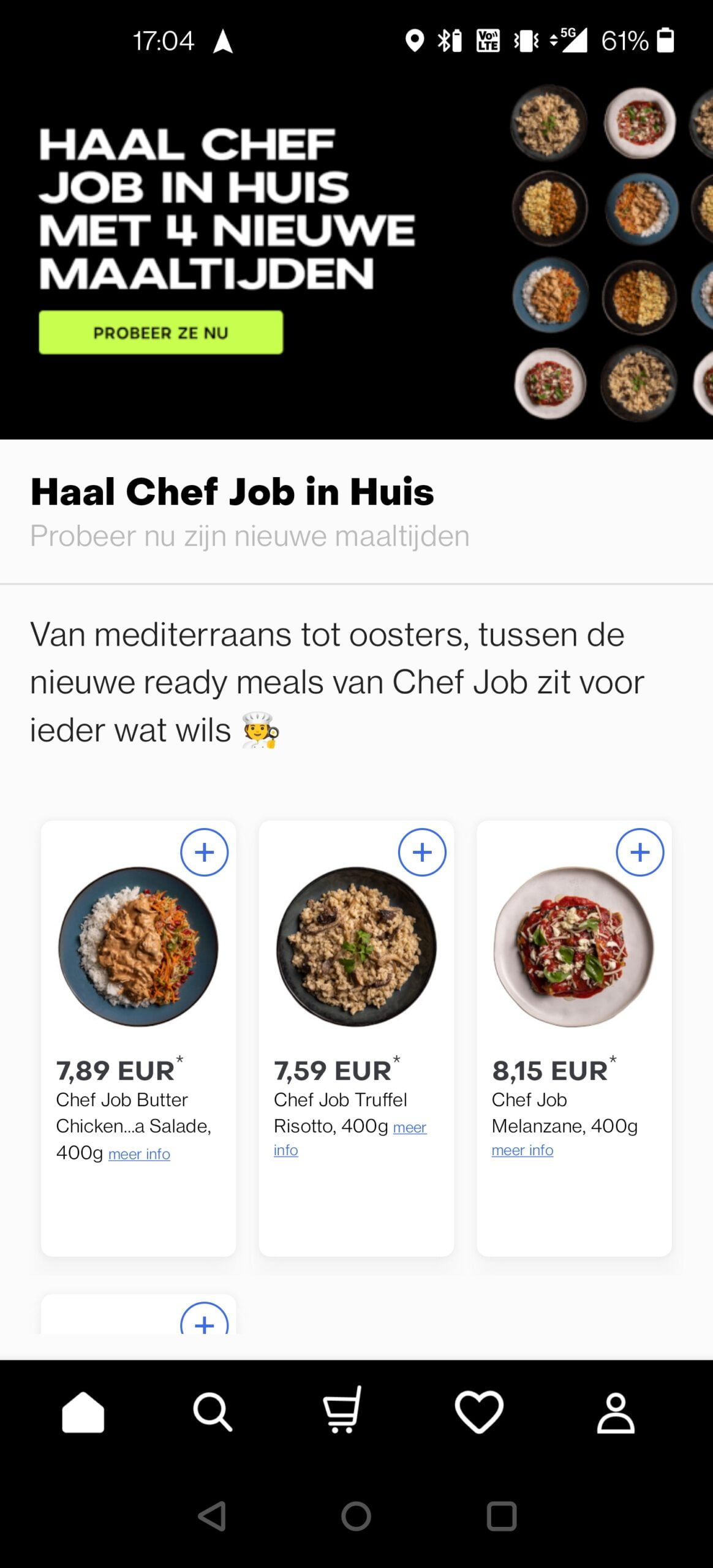This screenshot has width=713, height=1568.
Task: Open the search tab
Action: [x=213, y=1412]
